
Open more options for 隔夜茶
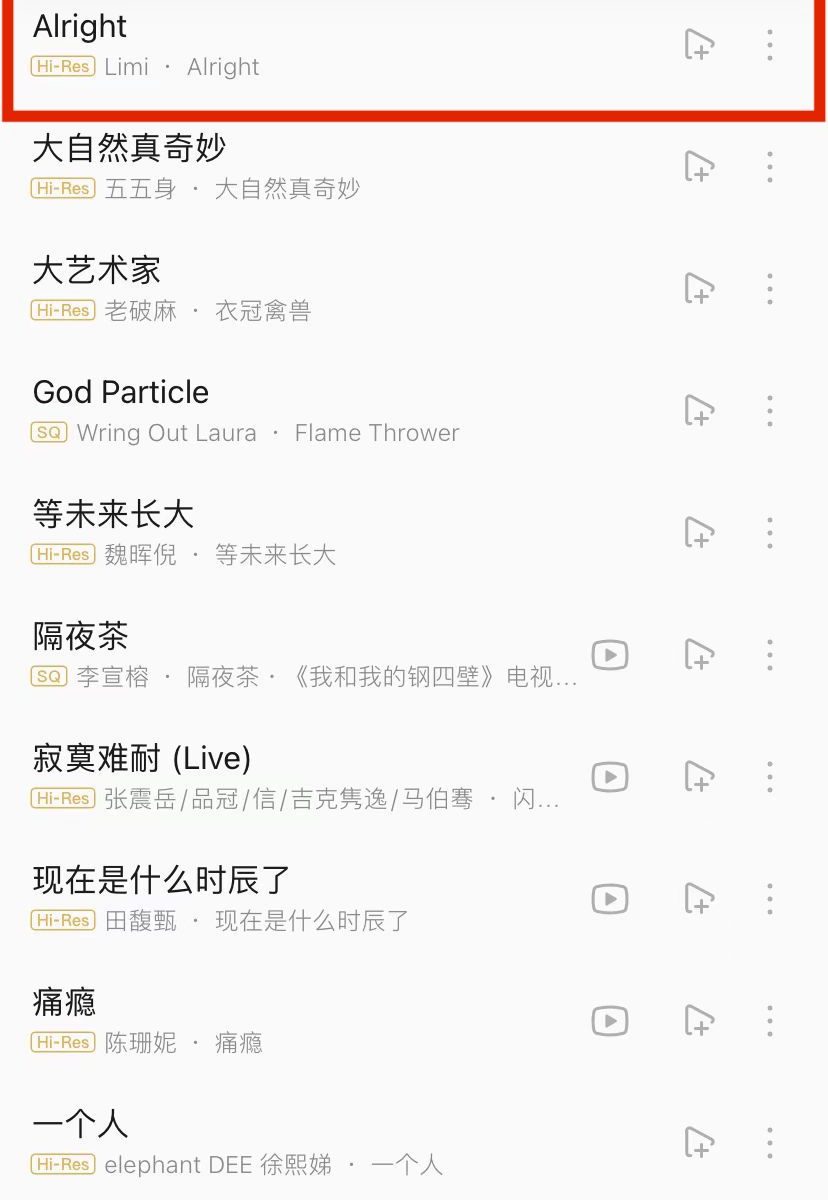coord(769,655)
